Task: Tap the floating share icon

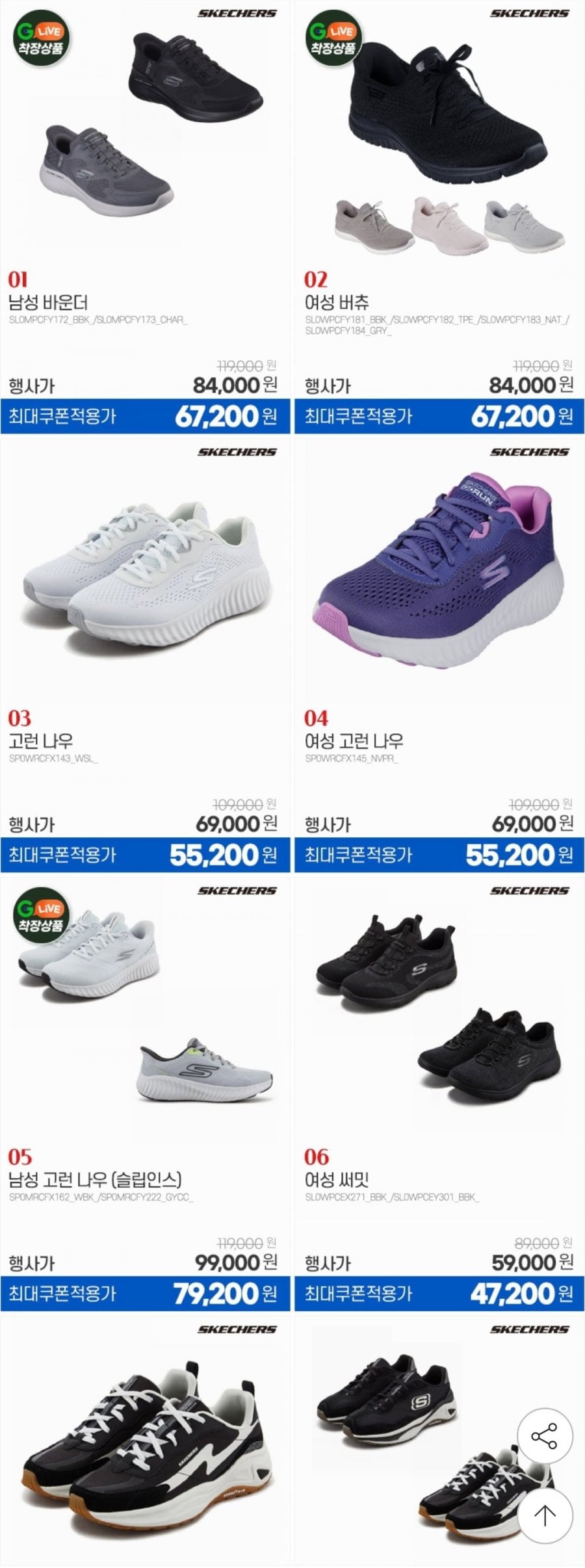Action: coord(544,1435)
